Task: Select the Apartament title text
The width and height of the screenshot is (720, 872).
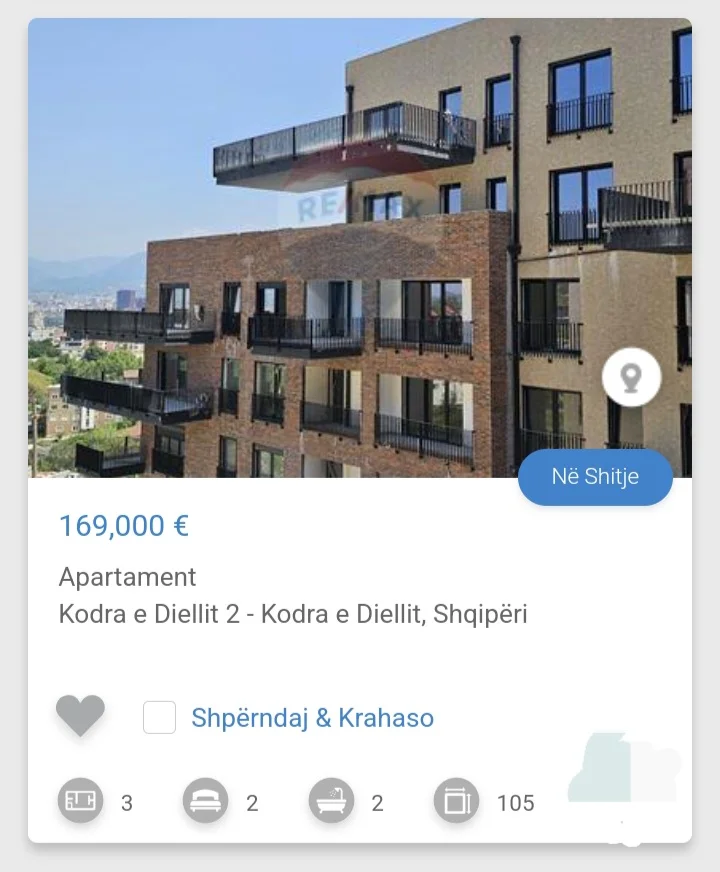Action: (127, 577)
